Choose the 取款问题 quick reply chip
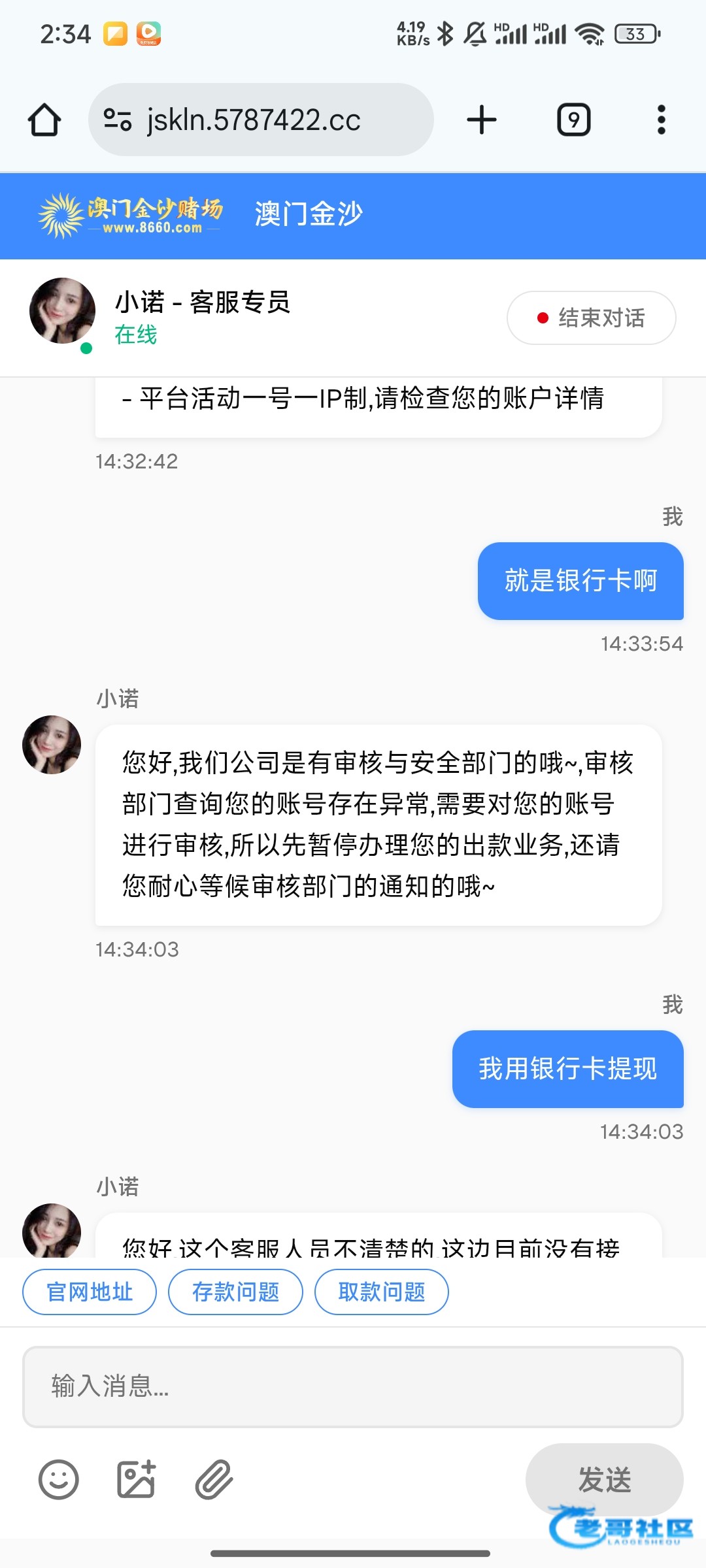The height and width of the screenshot is (1568, 706). pyautogui.click(x=382, y=1292)
